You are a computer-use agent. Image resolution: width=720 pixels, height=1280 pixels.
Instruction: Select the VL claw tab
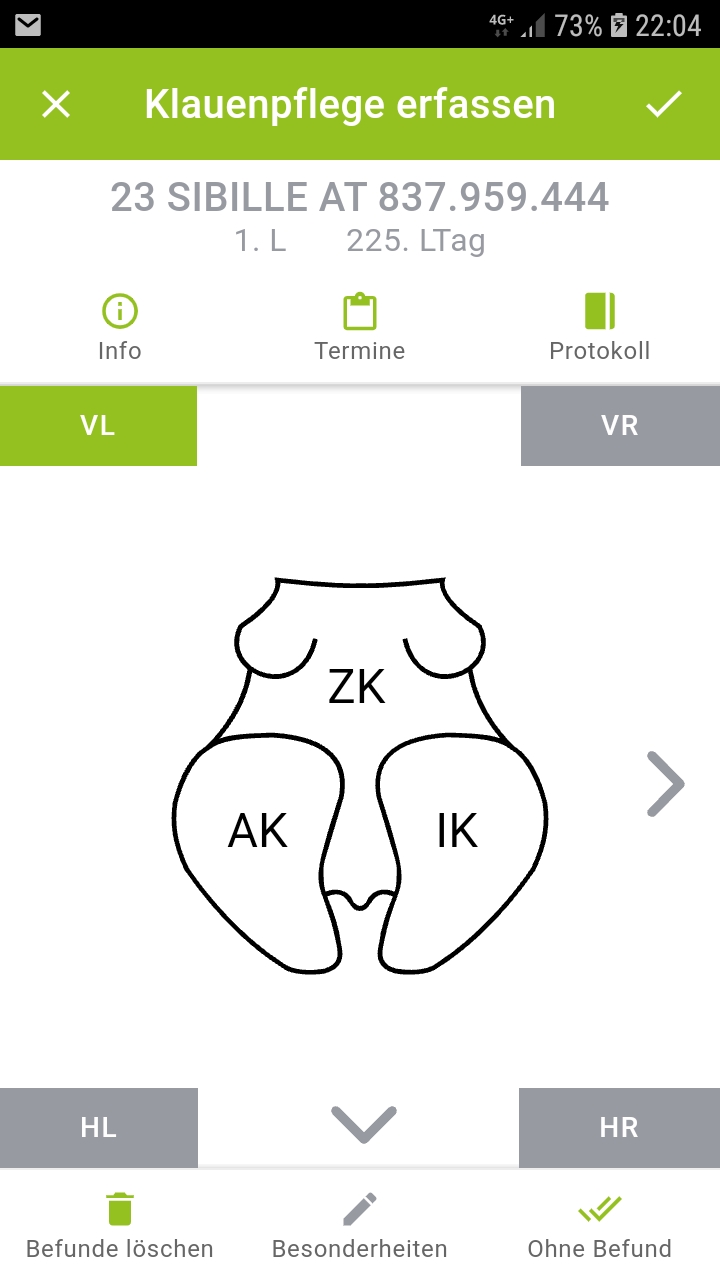click(x=98, y=426)
